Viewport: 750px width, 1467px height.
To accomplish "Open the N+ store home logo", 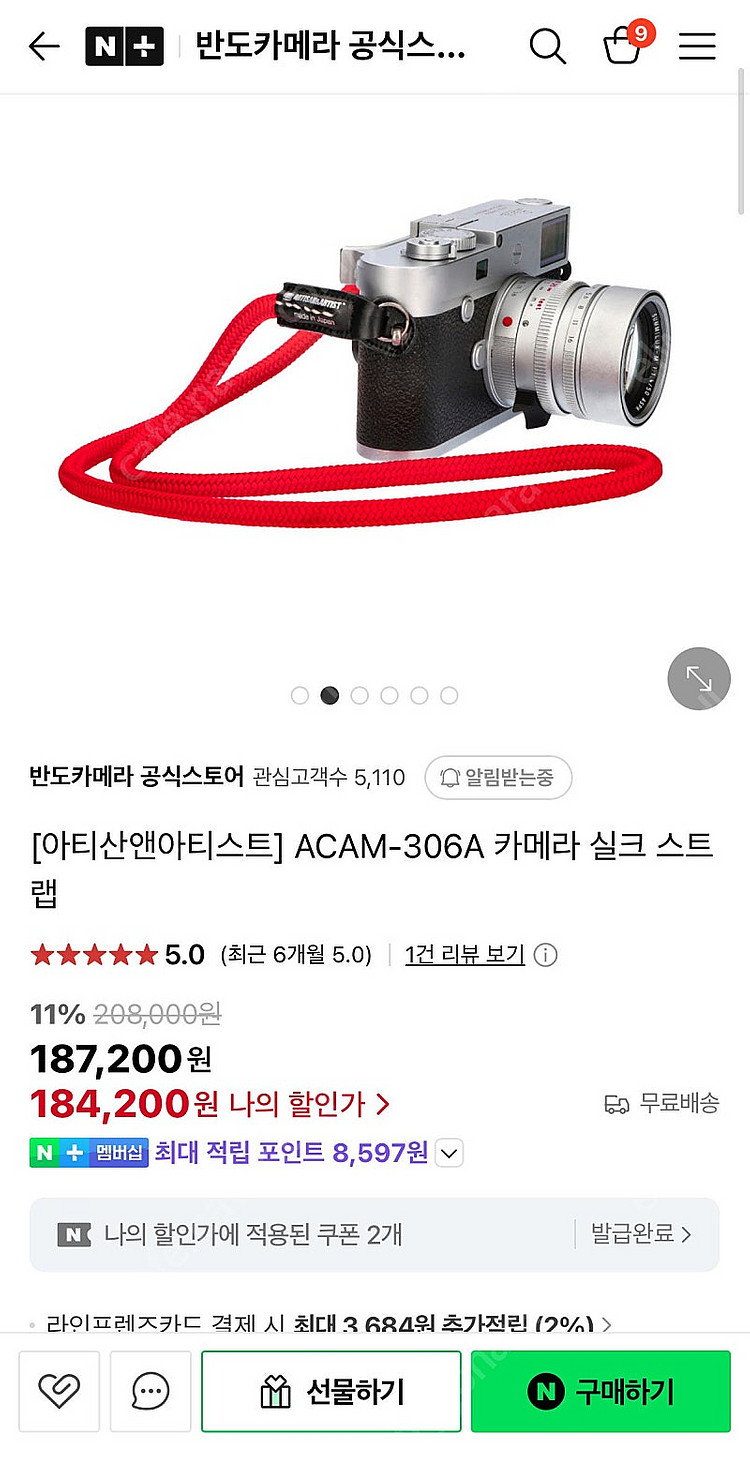I will click(x=124, y=46).
